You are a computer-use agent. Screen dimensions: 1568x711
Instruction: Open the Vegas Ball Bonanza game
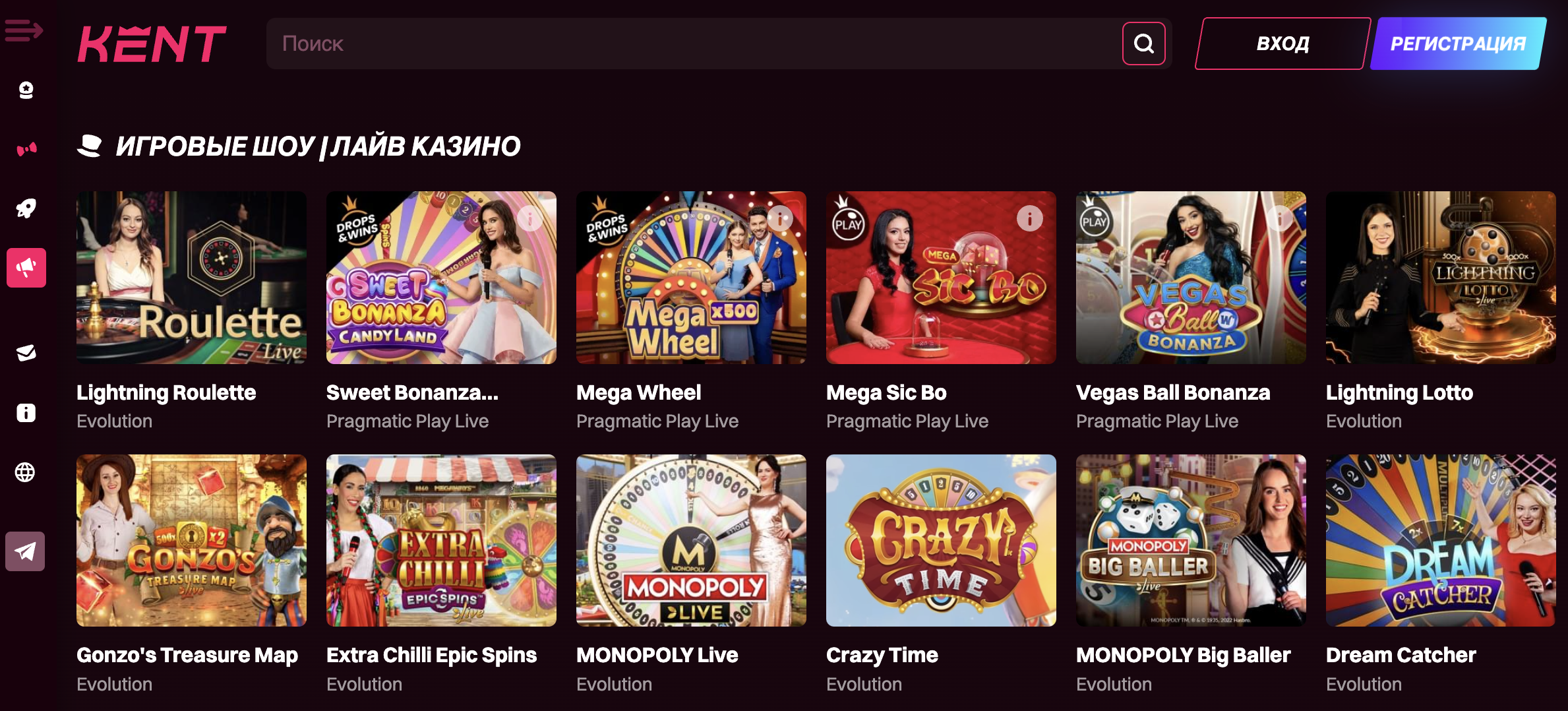pyautogui.click(x=1191, y=278)
